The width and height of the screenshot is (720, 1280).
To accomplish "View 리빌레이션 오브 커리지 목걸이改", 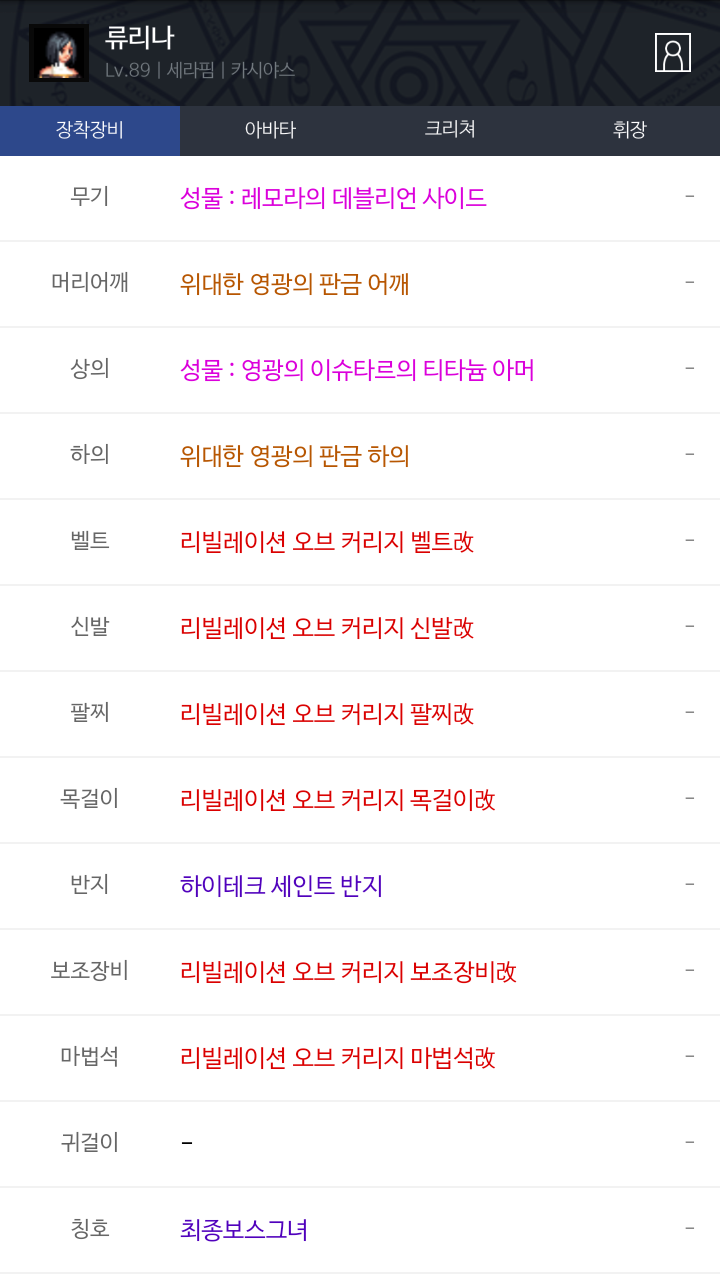I will click(x=338, y=800).
